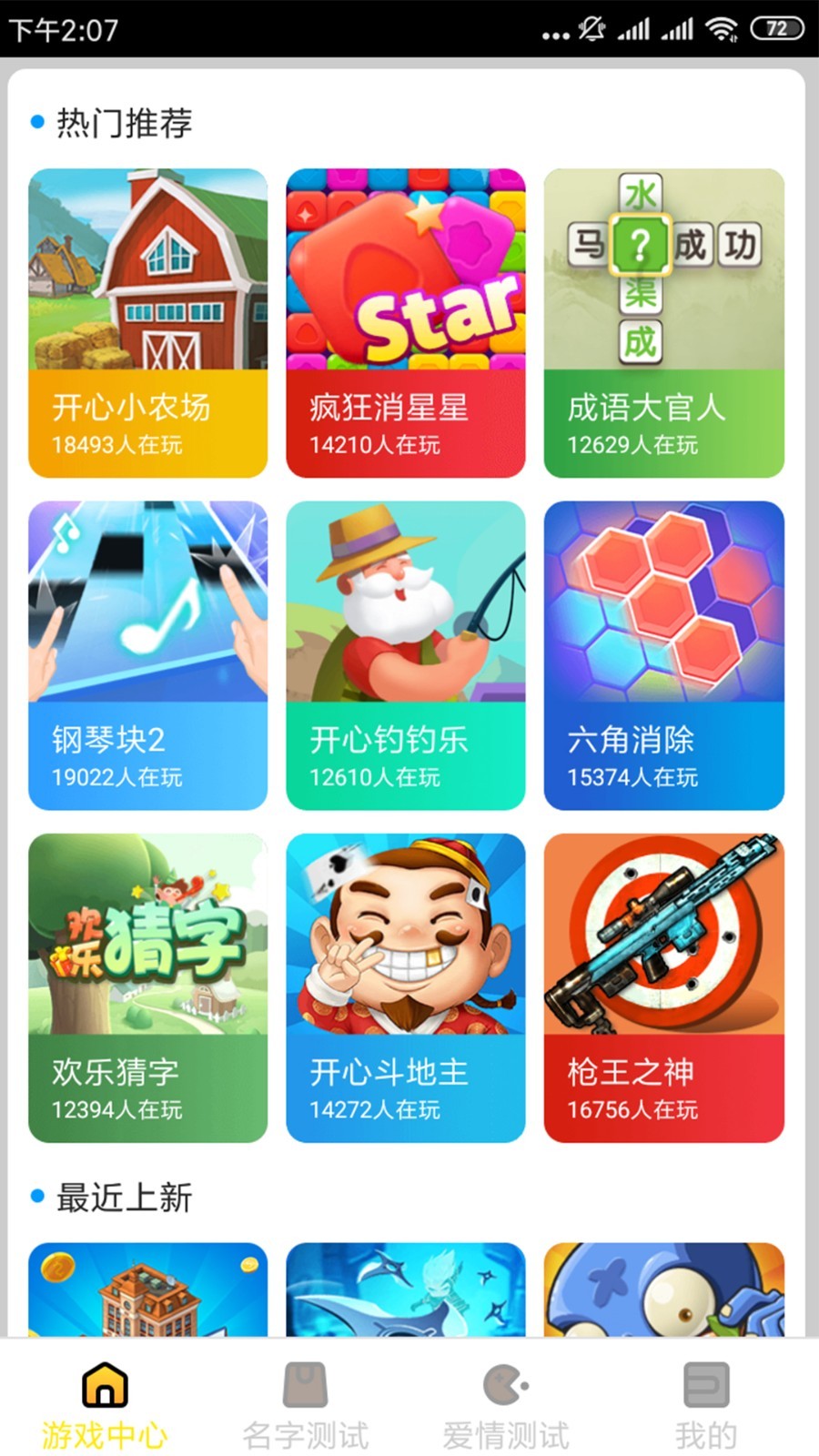Tap the 最近上新 section header
This screenshot has height=1456, width=819.
click(124, 1198)
